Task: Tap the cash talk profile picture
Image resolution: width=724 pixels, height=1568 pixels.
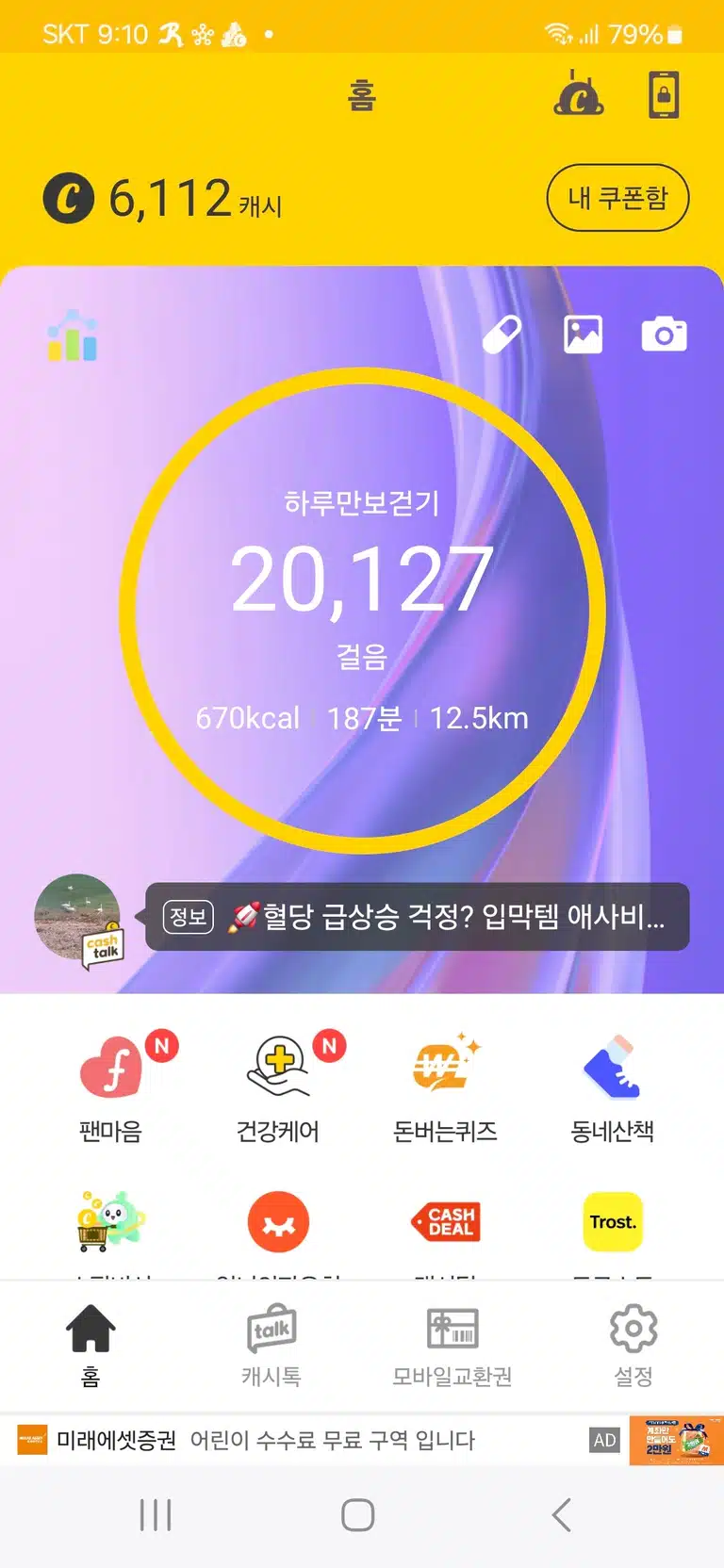Action: click(x=78, y=919)
